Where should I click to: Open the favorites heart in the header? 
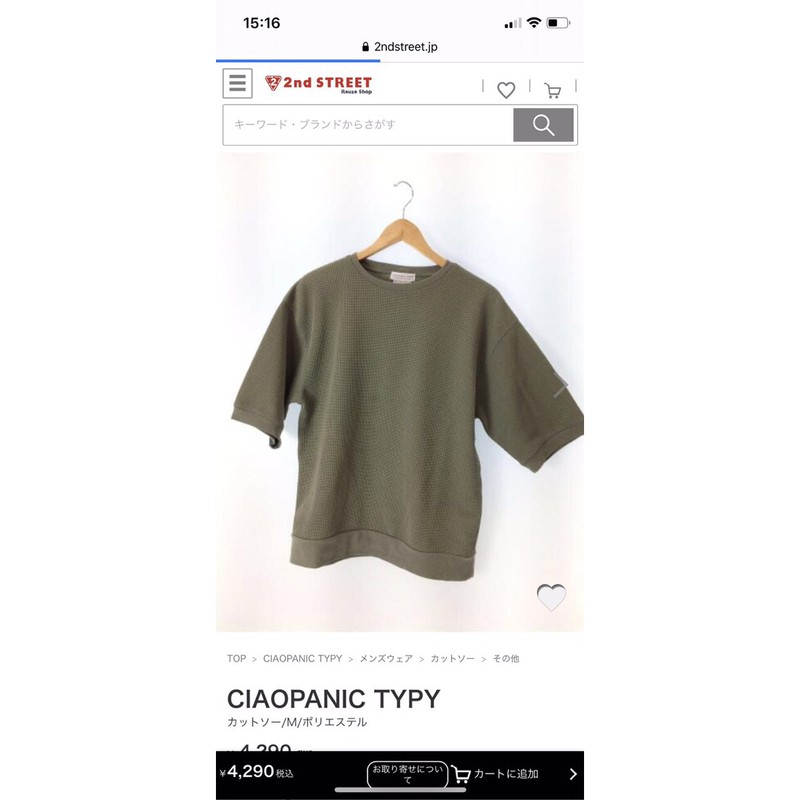(x=506, y=90)
